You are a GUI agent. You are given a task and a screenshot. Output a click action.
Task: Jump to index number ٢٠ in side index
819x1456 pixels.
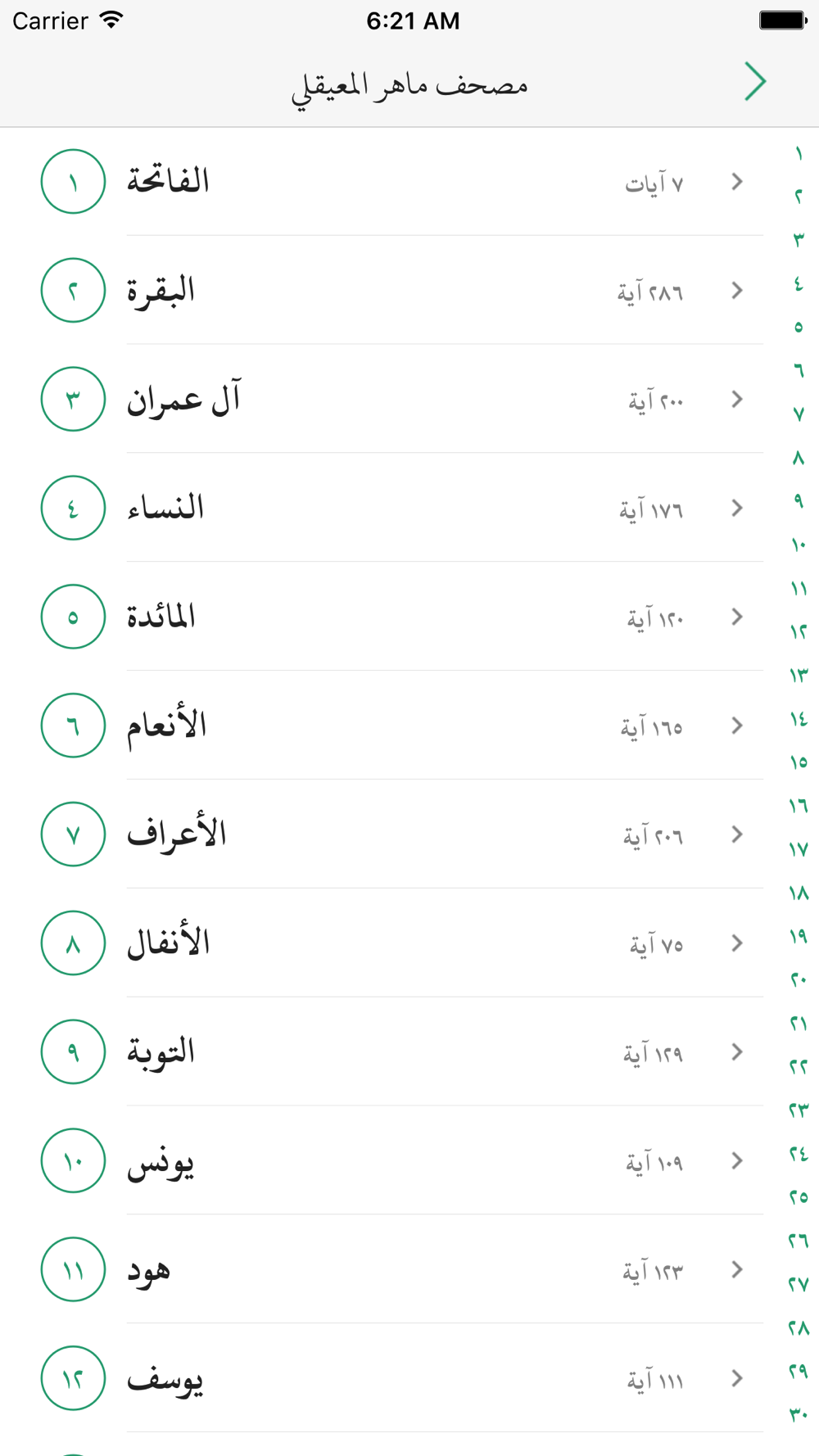(x=799, y=979)
